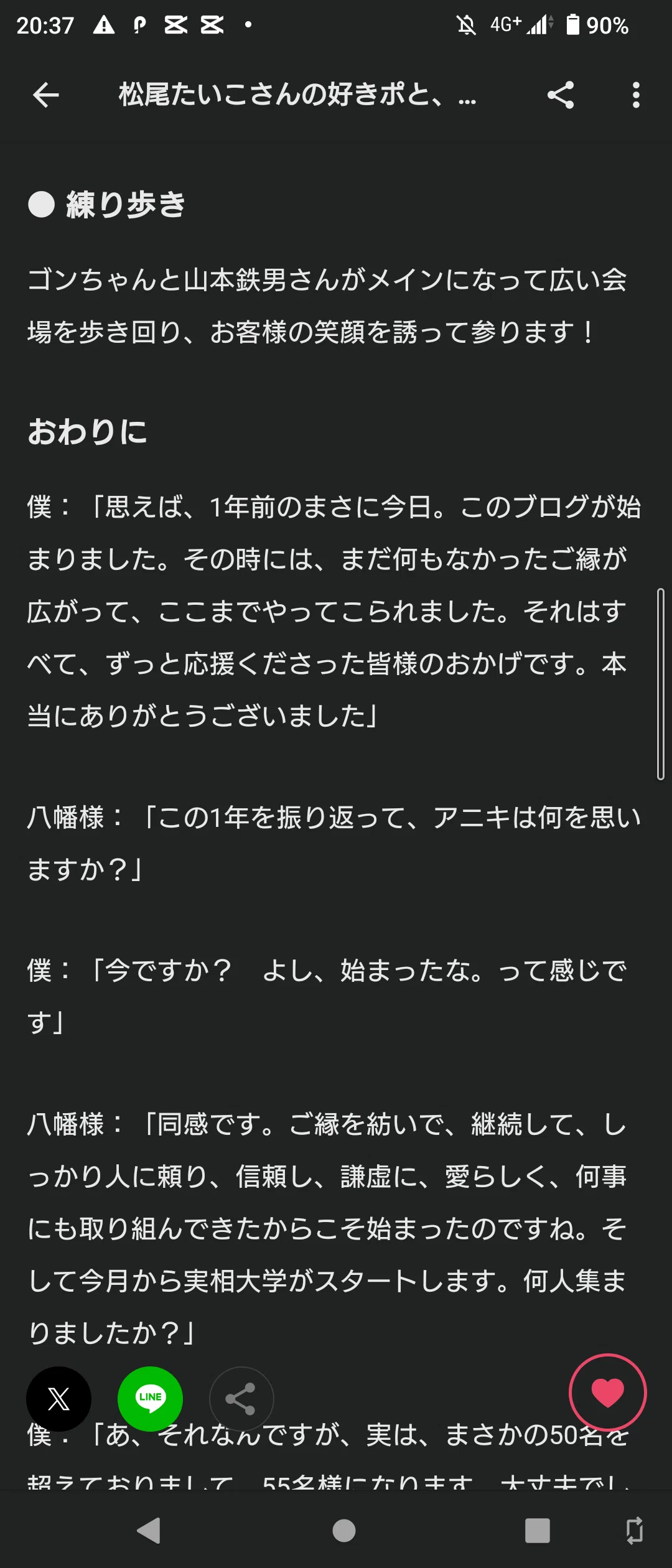Tap the system home button
This screenshot has height=1568, width=672.
click(x=344, y=1530)
